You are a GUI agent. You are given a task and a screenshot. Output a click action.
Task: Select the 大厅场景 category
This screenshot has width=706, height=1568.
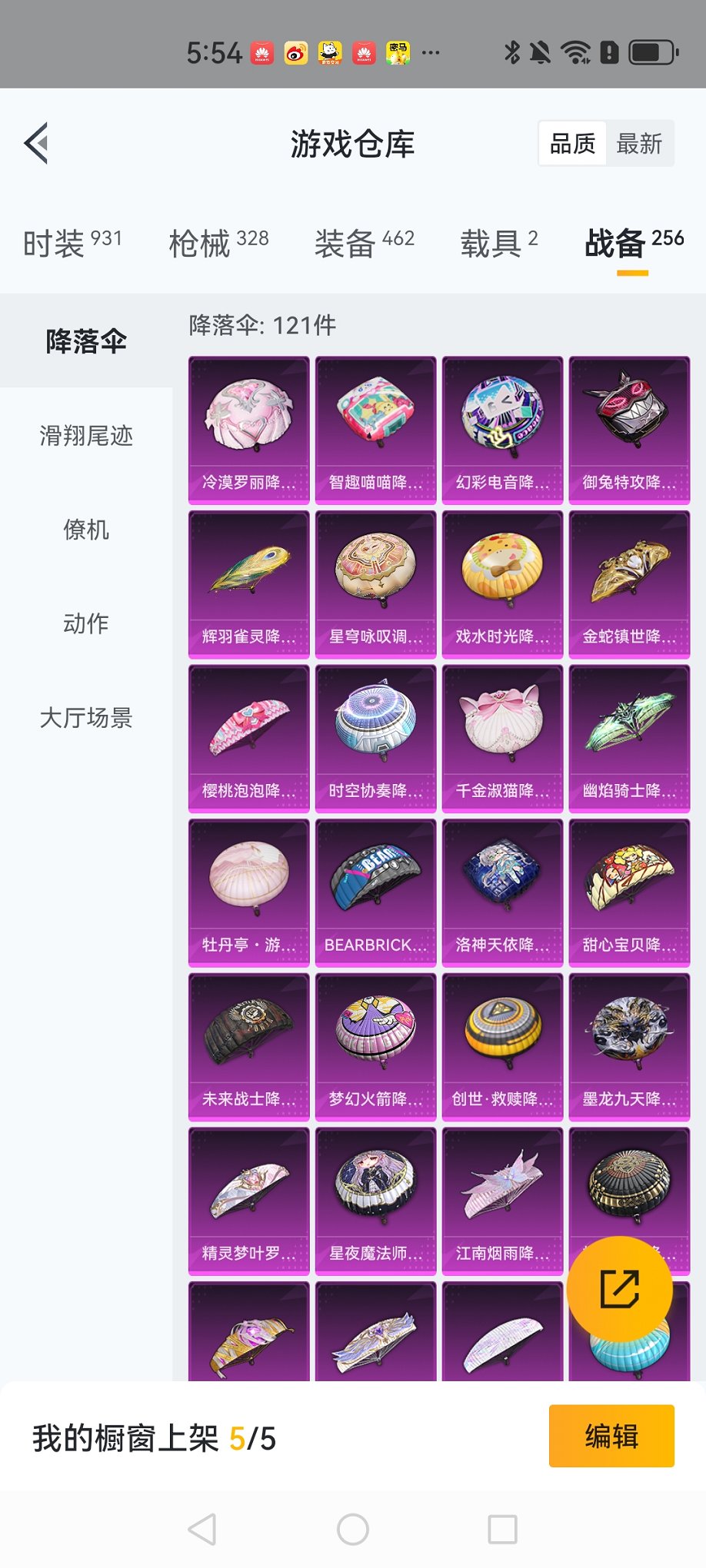pyautogui.click(x=86, y=718)
